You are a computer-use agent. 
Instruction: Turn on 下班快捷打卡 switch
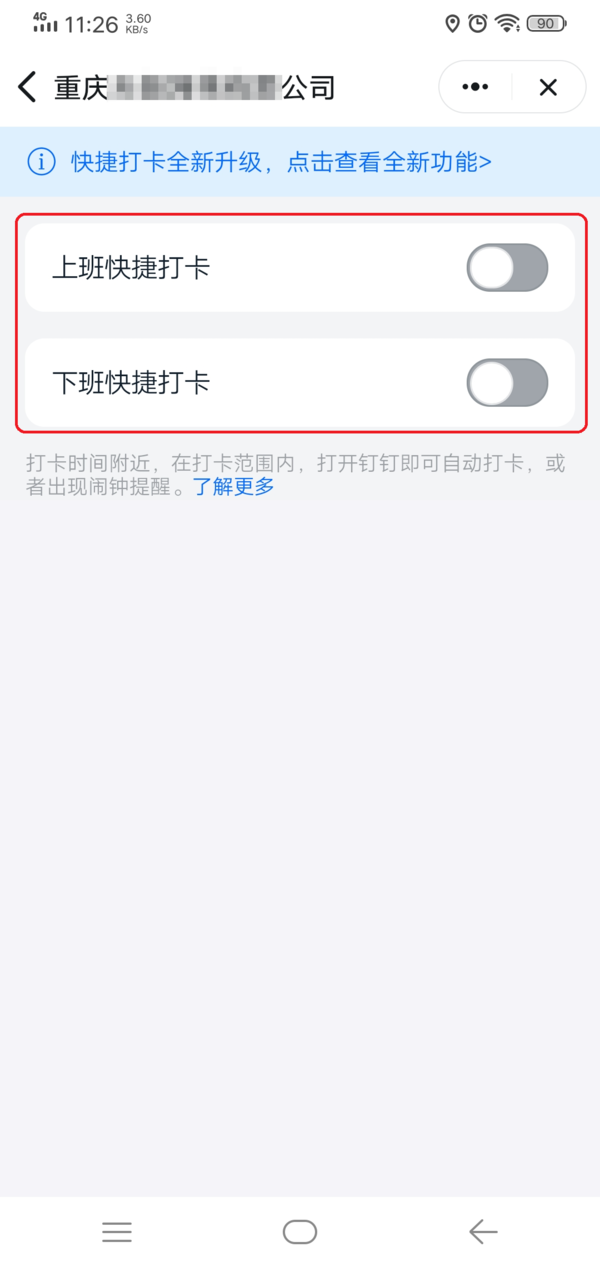(507, 383)
